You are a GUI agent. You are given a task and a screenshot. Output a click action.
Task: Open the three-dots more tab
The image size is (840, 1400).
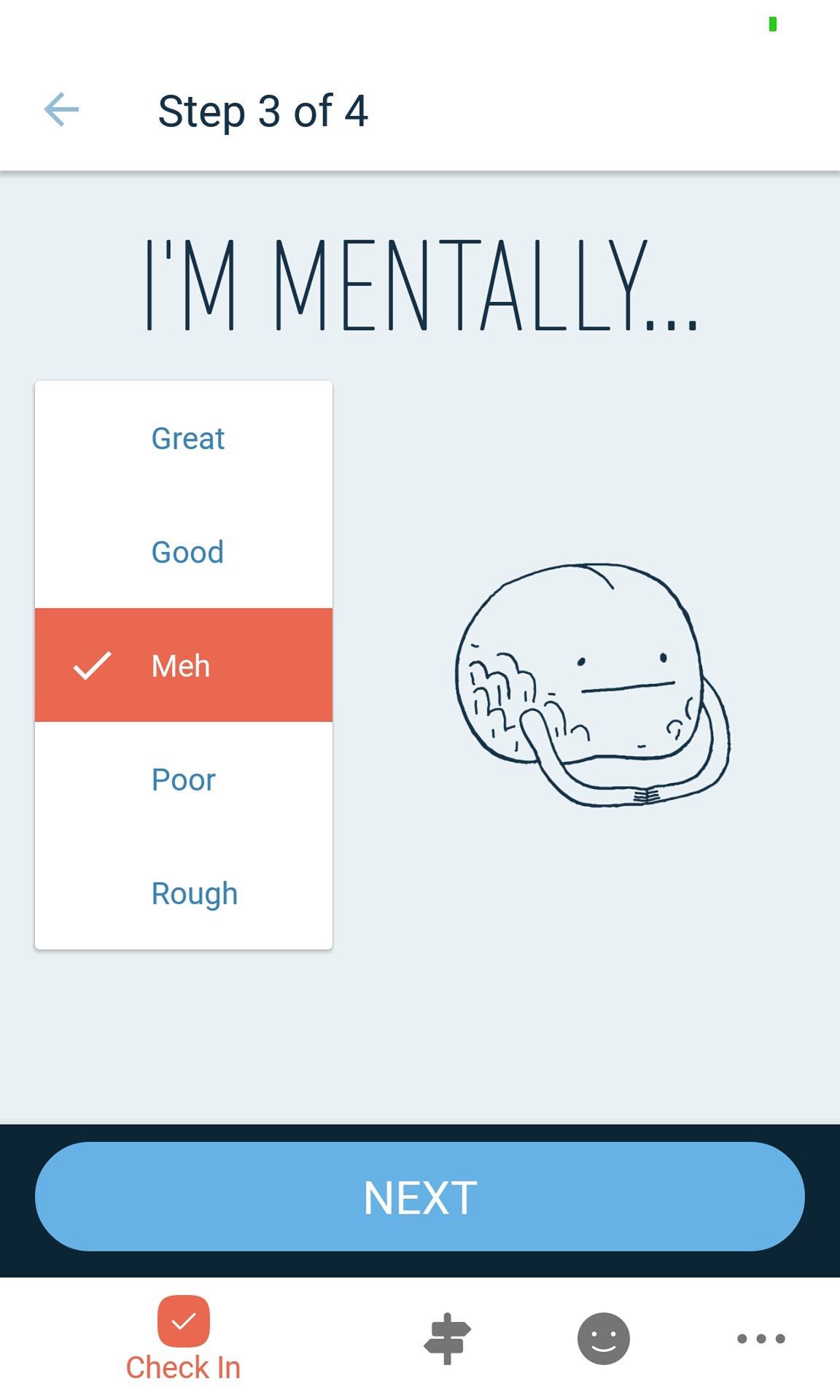pos(761,1339)
